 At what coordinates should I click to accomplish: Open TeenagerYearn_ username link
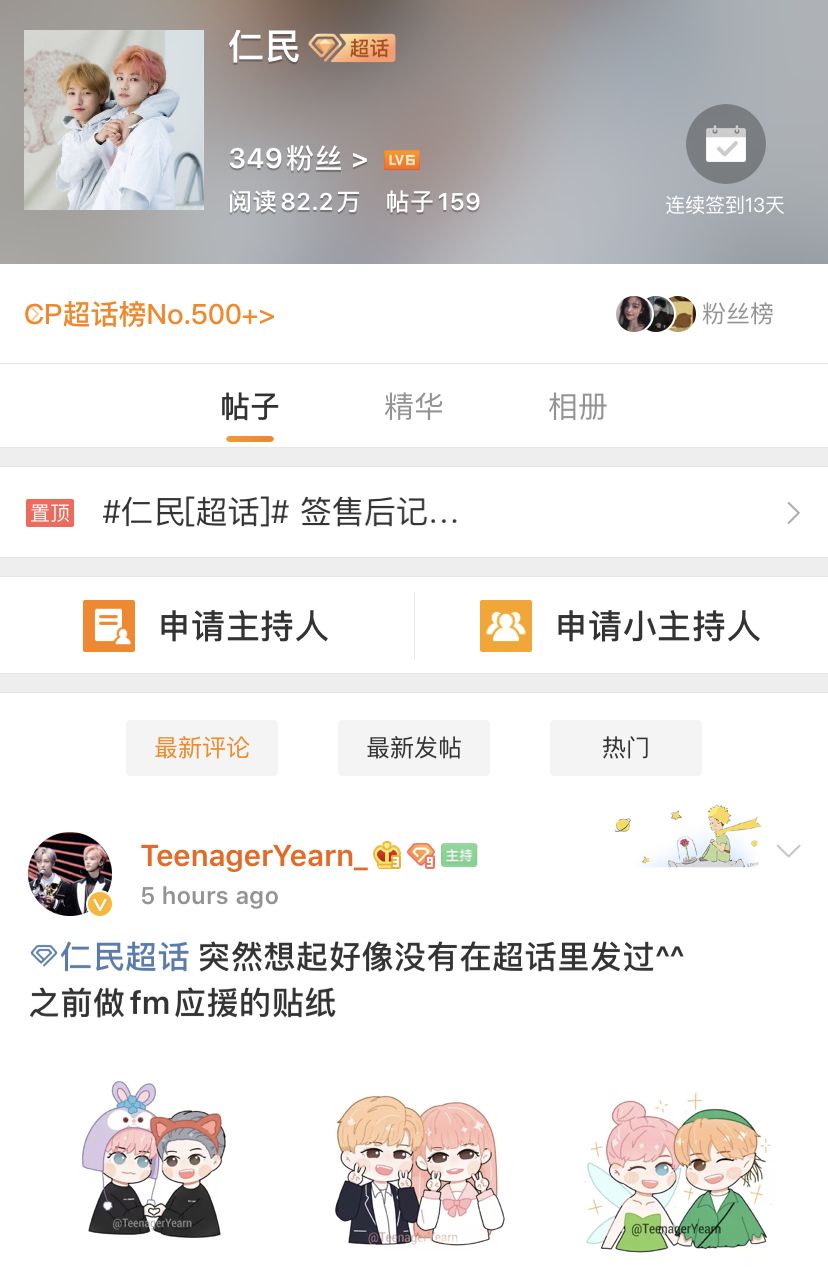pos(254,856)
